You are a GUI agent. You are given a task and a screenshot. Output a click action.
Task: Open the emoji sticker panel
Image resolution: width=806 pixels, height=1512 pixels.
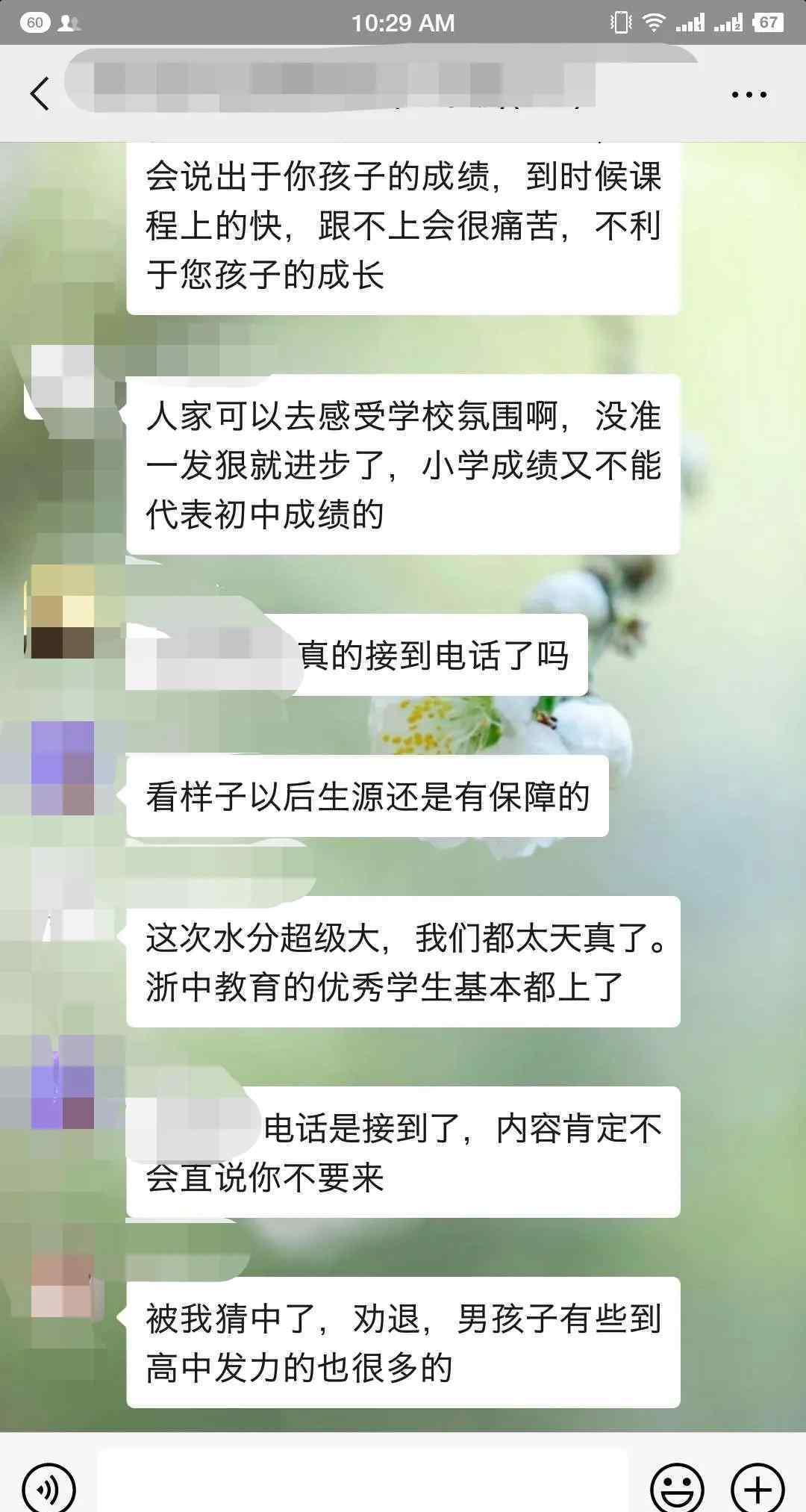(678, 1488)
